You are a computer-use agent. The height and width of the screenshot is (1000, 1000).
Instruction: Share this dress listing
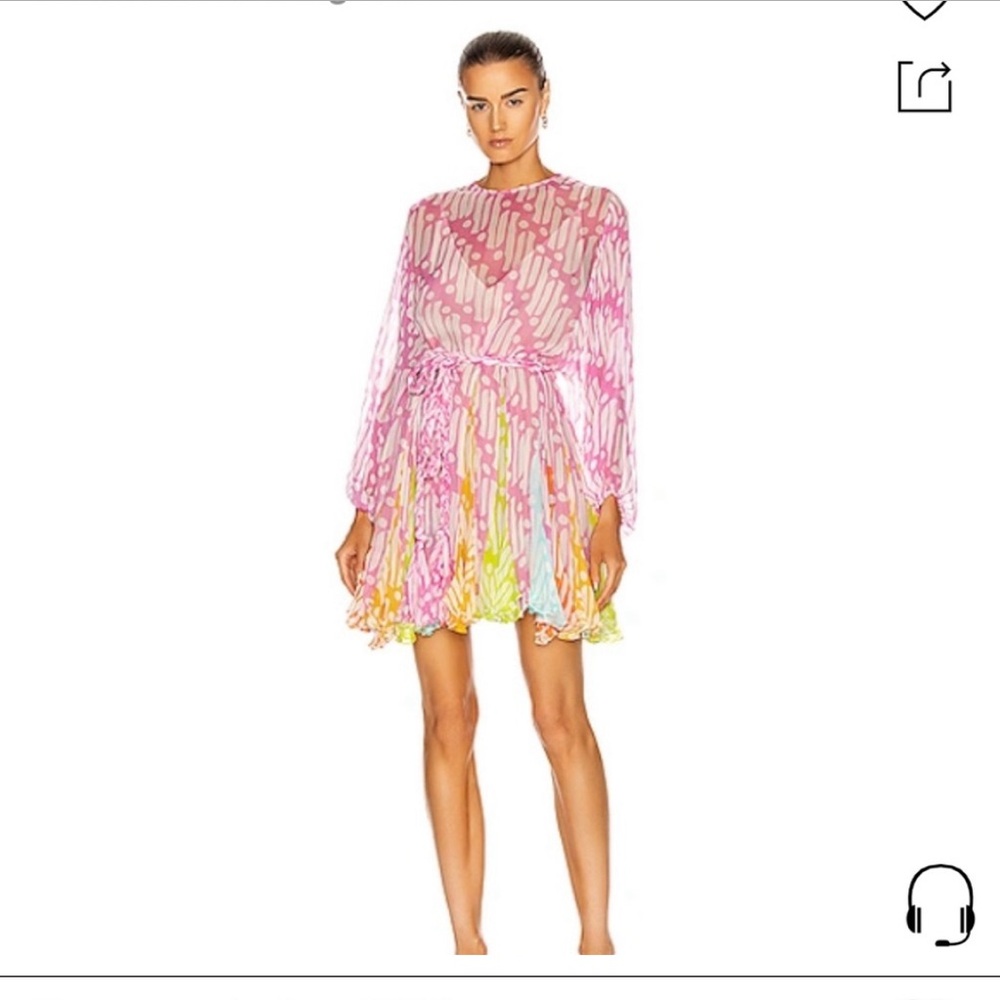click(924, 87)
